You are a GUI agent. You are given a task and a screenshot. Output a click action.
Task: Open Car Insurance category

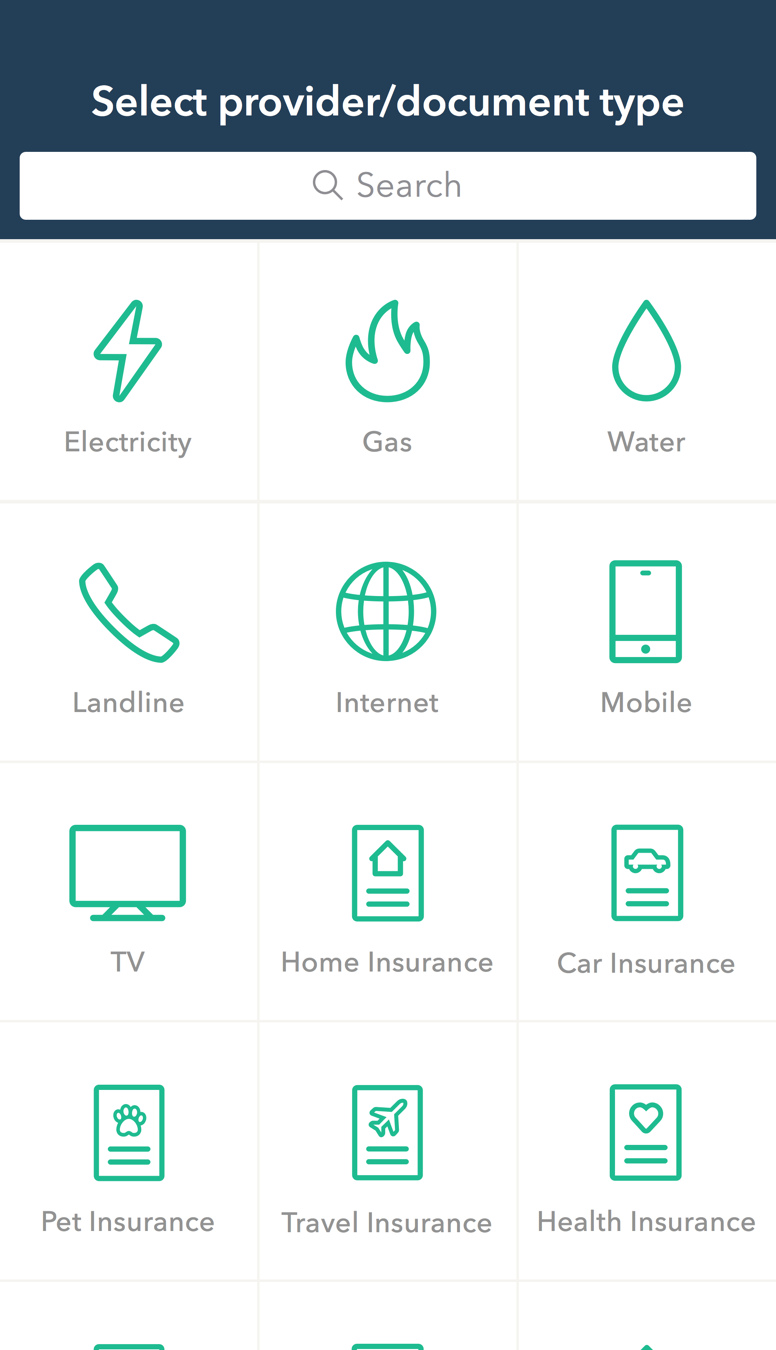[x=646, y=892]
